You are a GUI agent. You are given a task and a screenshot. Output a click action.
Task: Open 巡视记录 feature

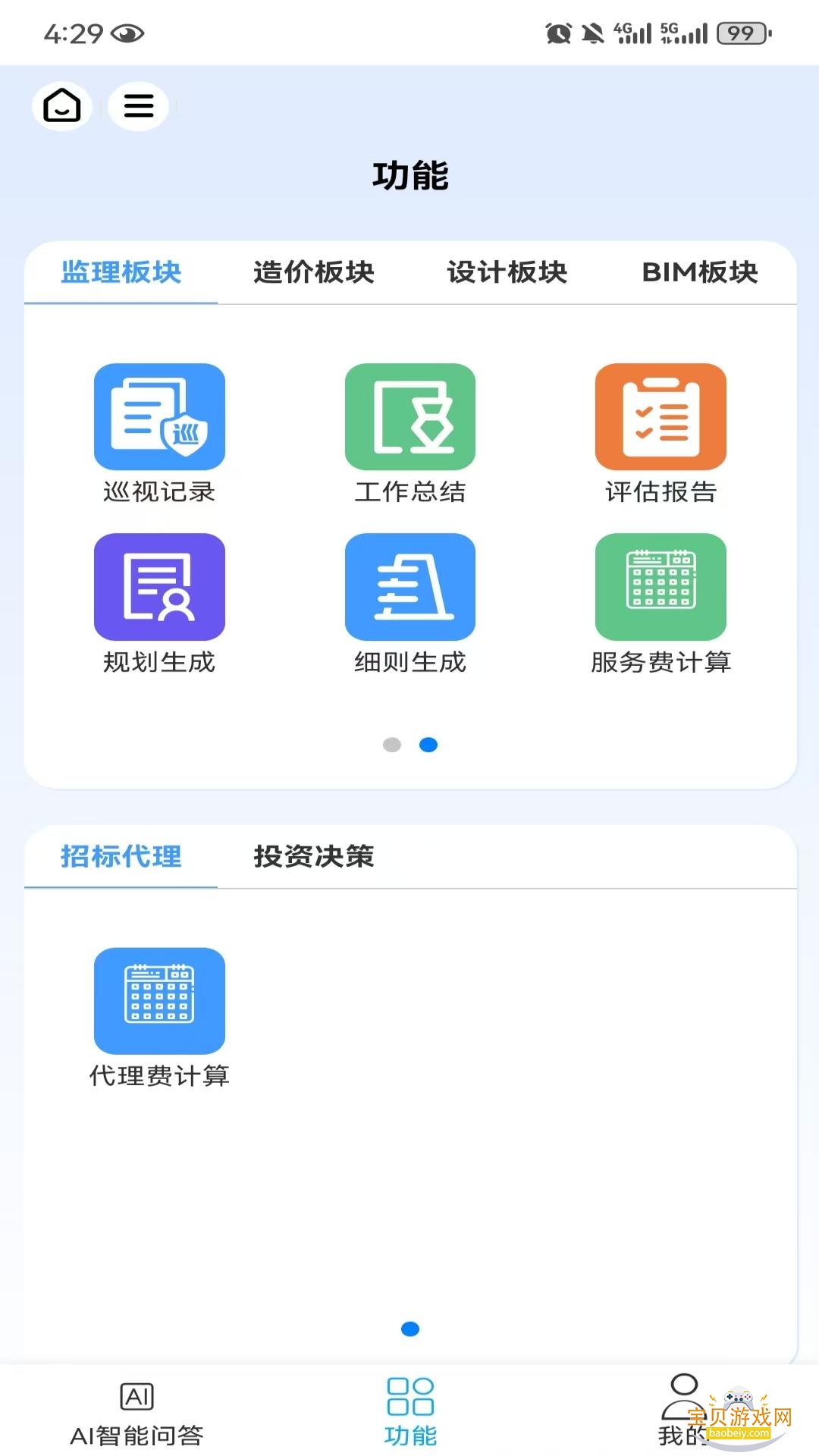click(x=159, y=432)
